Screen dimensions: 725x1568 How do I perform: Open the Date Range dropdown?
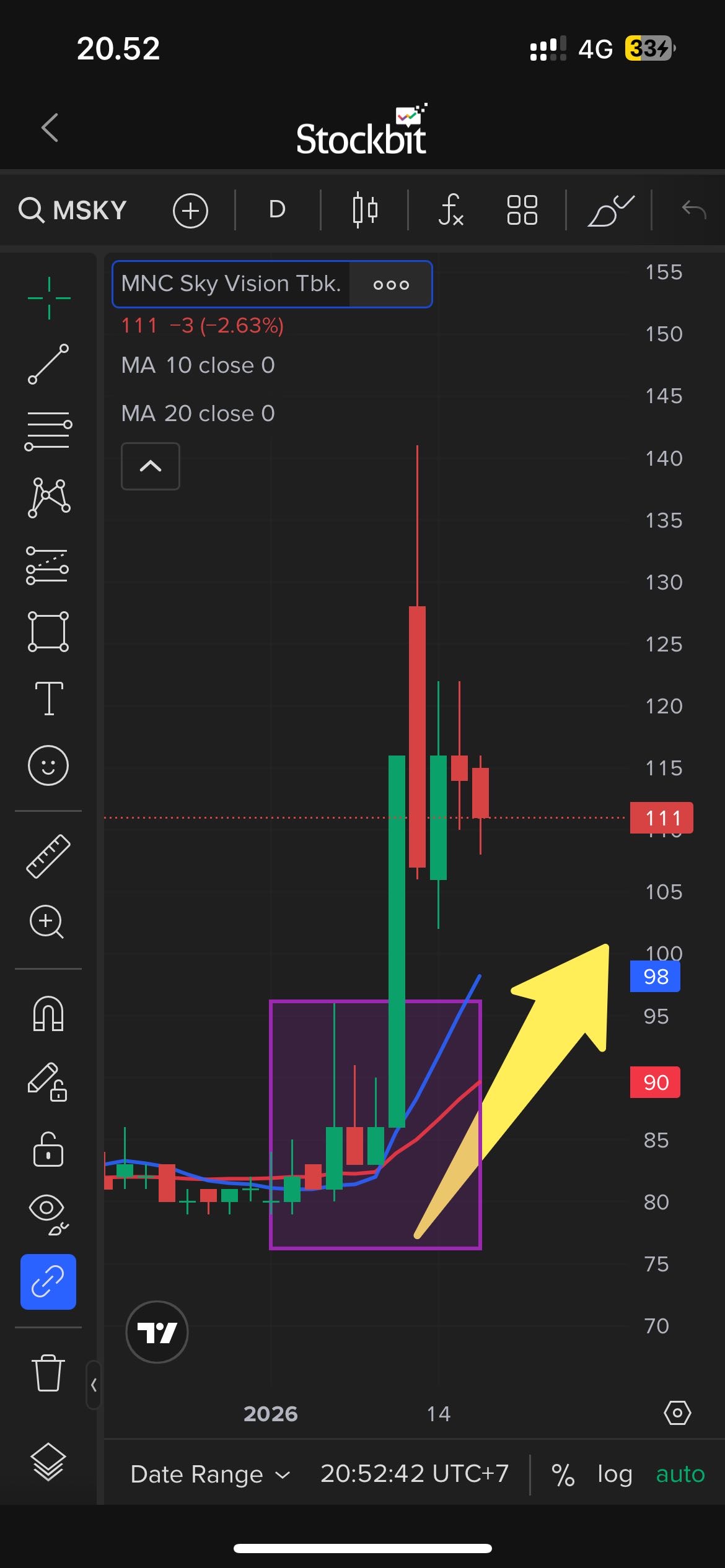pyautogui.click(x=210, y=1474)
